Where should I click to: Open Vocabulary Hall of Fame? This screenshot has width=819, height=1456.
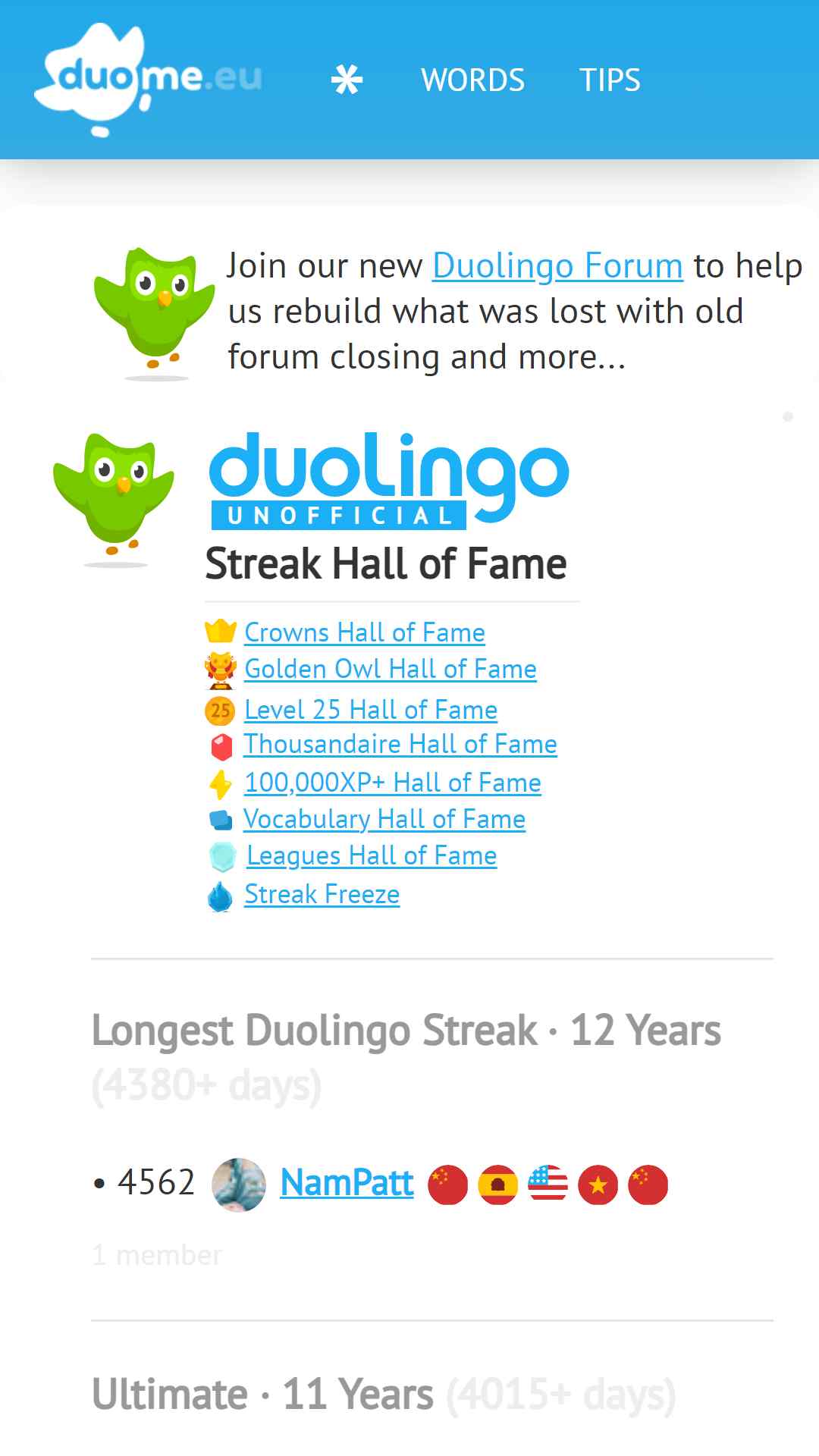384,819
